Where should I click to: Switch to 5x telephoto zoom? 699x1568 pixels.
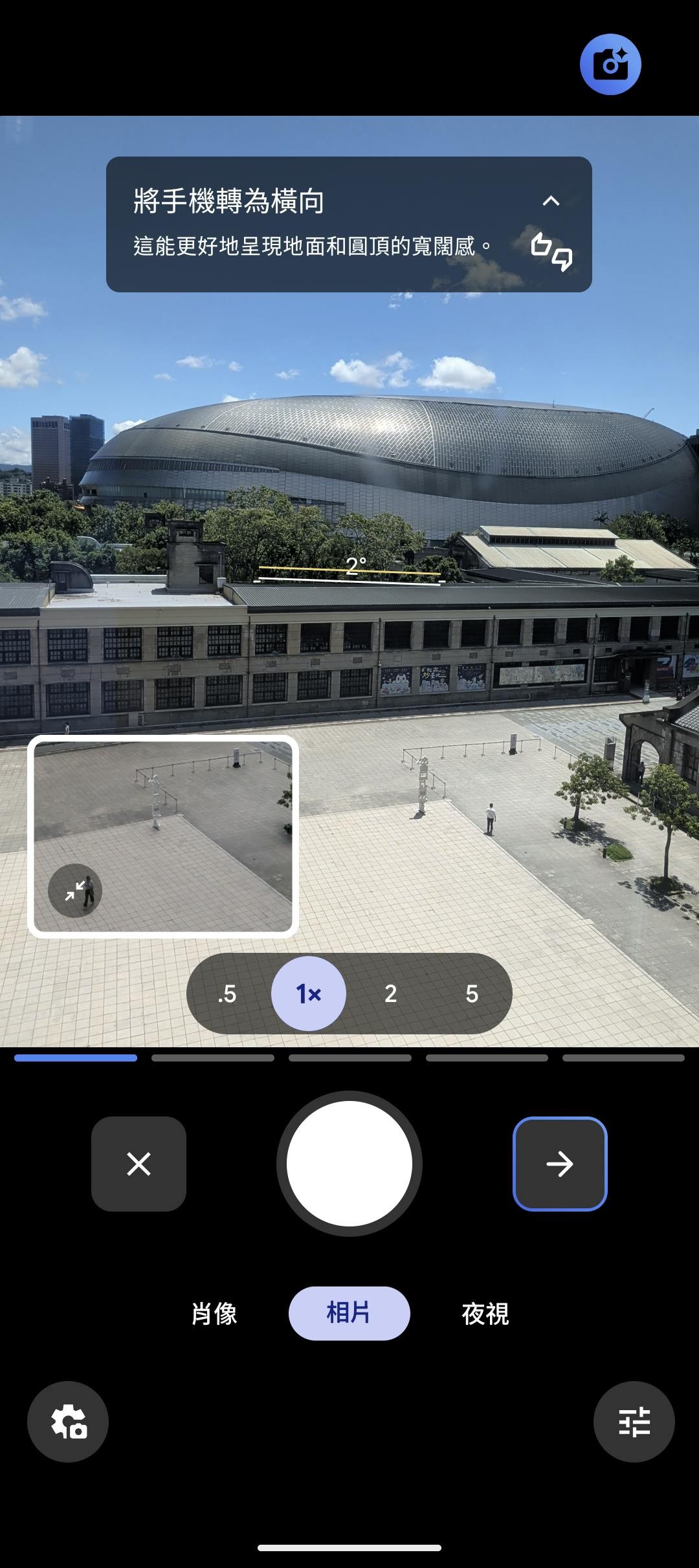(x=472, y=994)
